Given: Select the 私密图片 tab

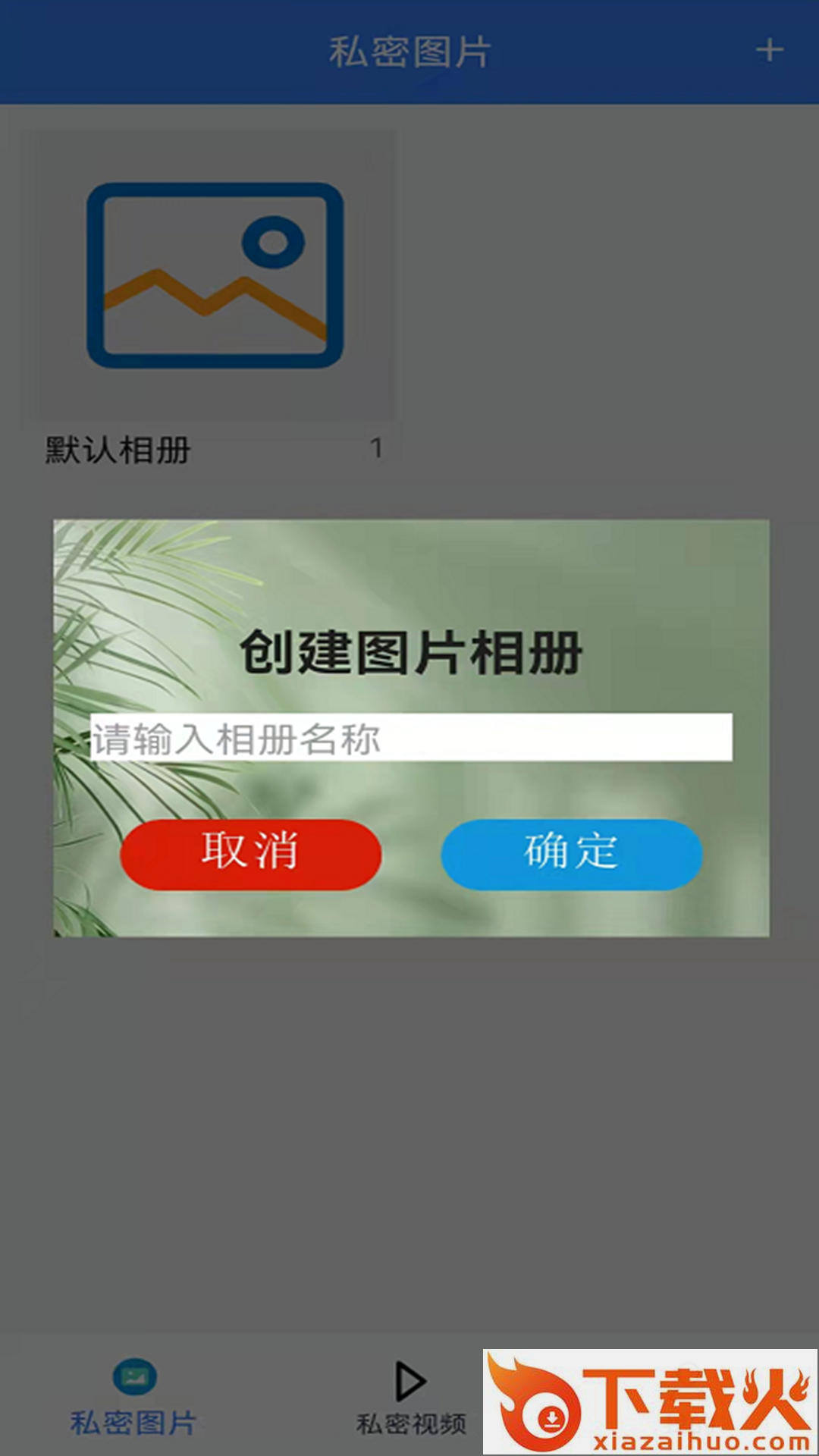Looking at the screenshot, I should (x=134, y=1398).
